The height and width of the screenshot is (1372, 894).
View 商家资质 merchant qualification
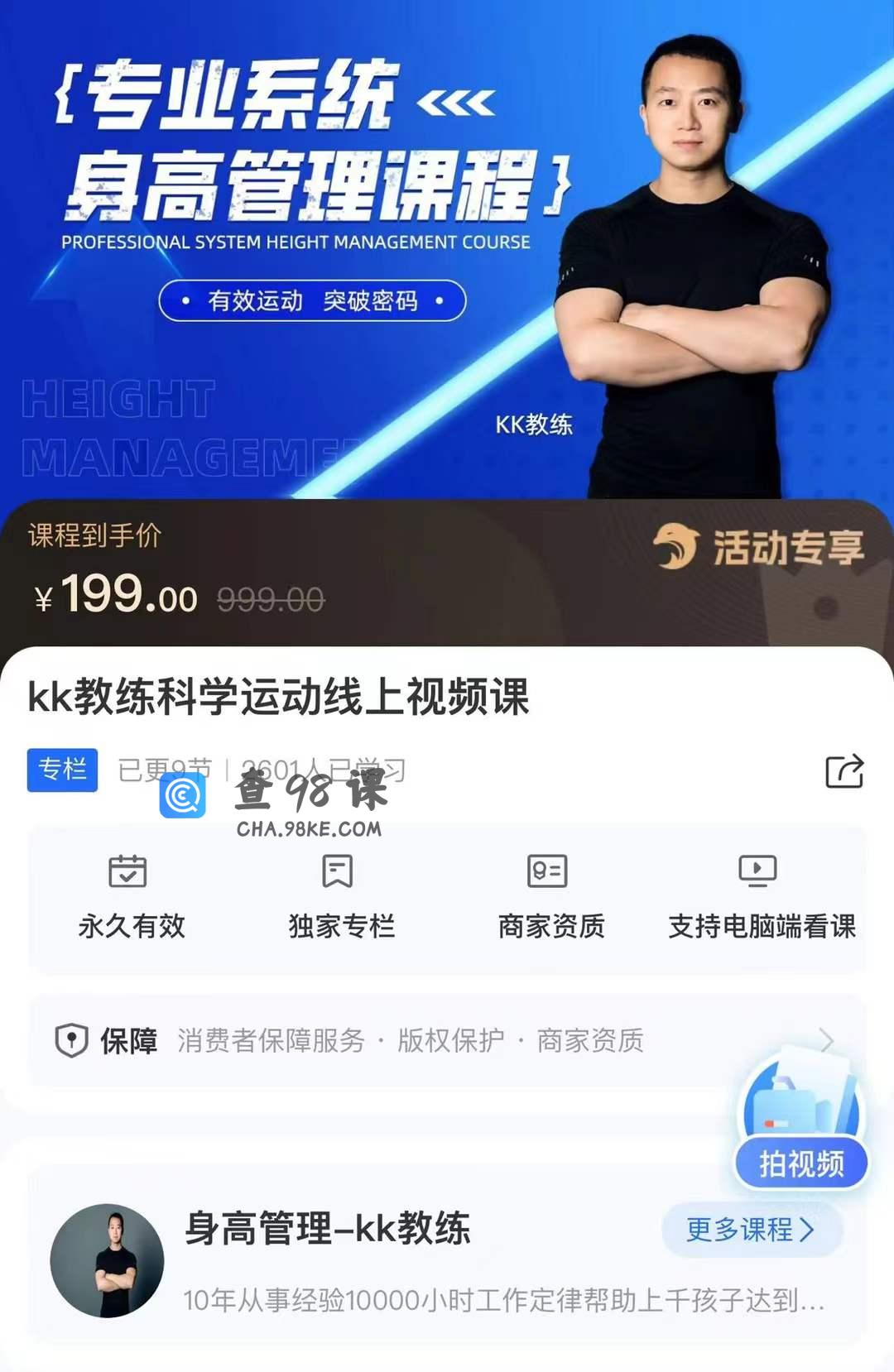pos(551,898)
